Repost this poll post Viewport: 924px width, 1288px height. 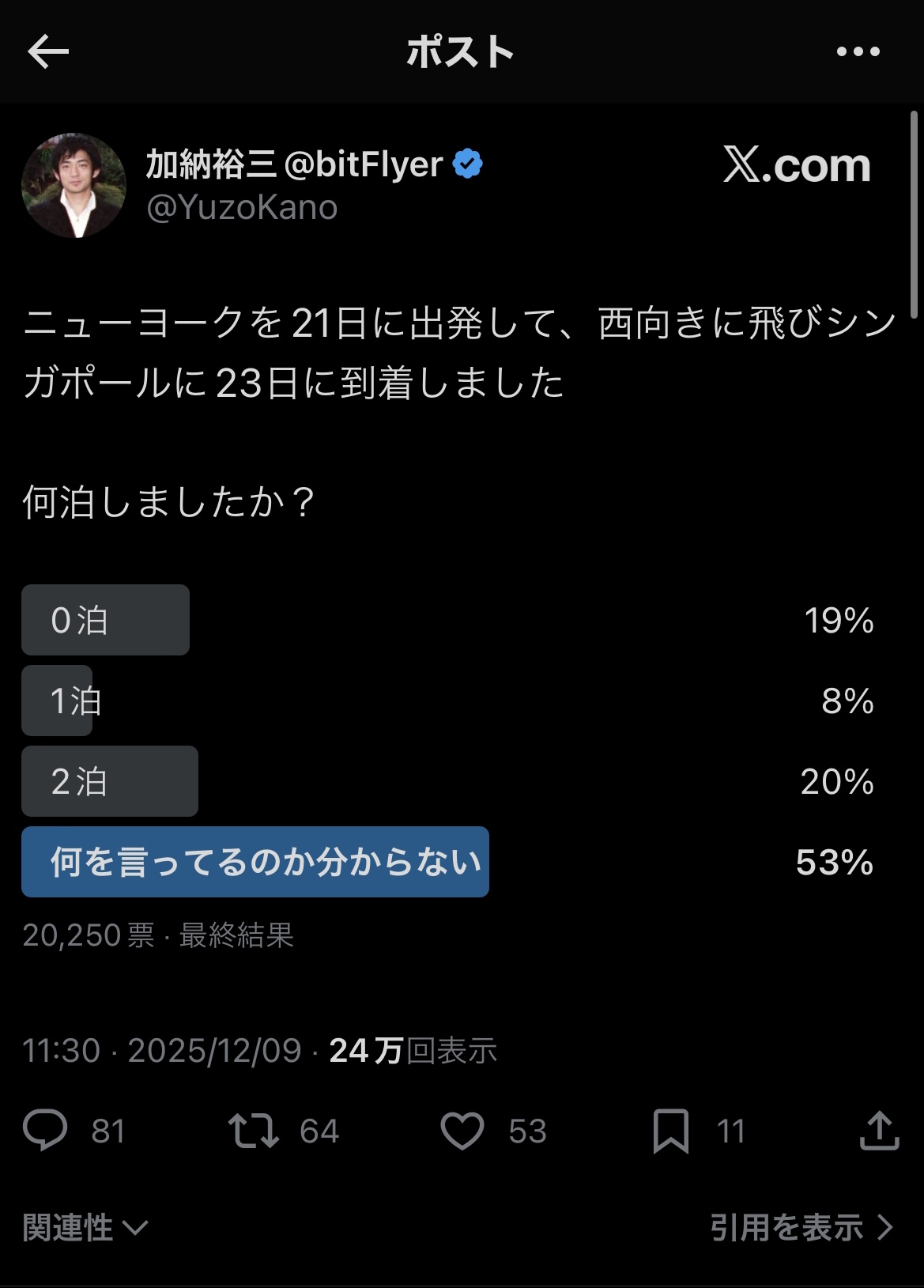(x=253, y=1130)
